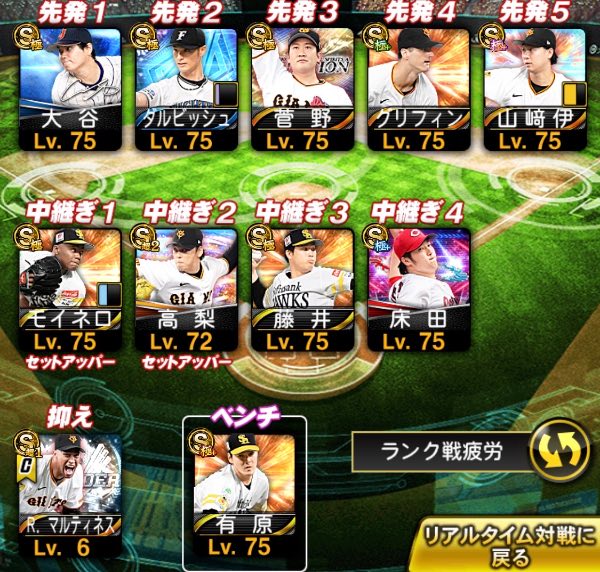Viewport: 600px width, 572px height.
Task: Toggle the ランク戦疲労 switch button
Action: (560, 451)
